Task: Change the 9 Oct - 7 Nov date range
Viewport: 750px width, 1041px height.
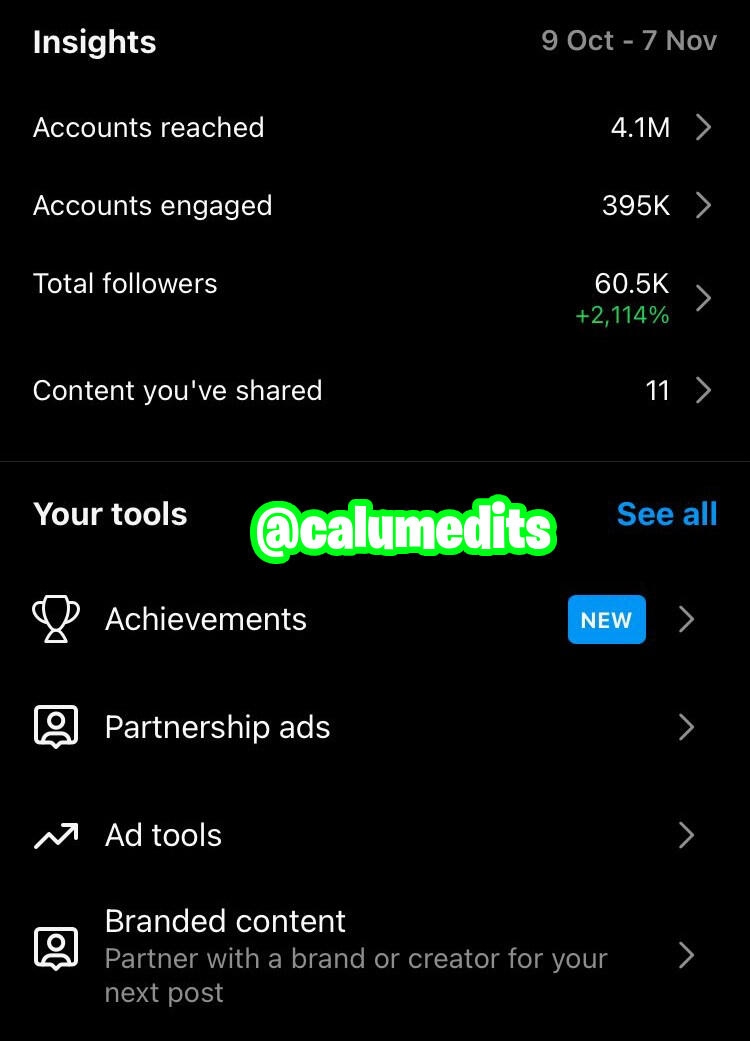Action: click(x=629, y=41)
